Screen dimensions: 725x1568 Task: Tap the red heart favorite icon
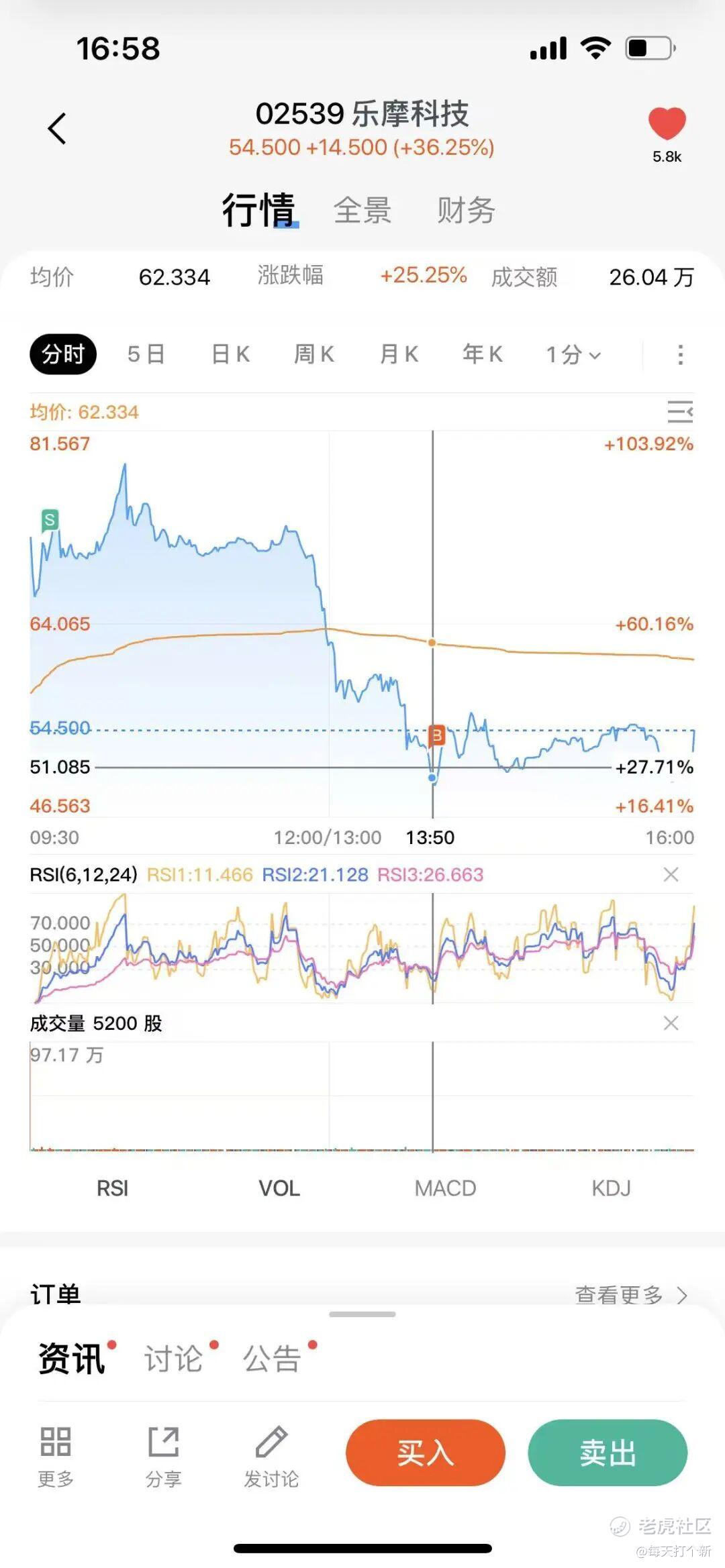pyautogui.click(x=667, y=124)
